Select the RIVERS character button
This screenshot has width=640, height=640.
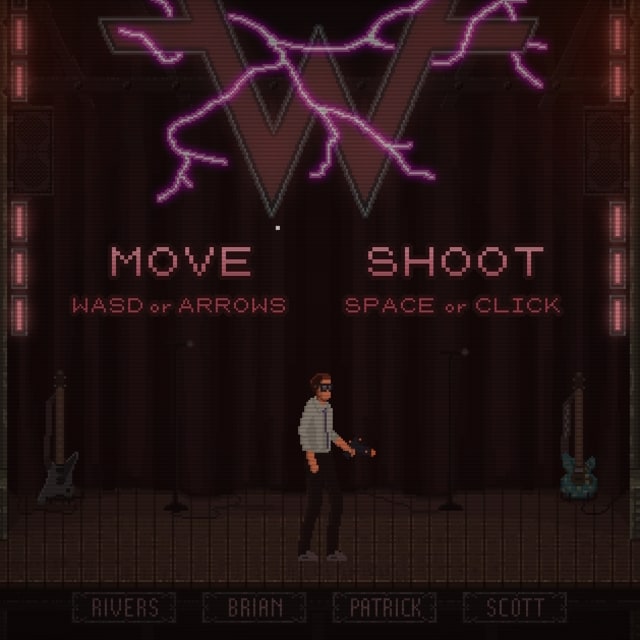coord(124,607)
